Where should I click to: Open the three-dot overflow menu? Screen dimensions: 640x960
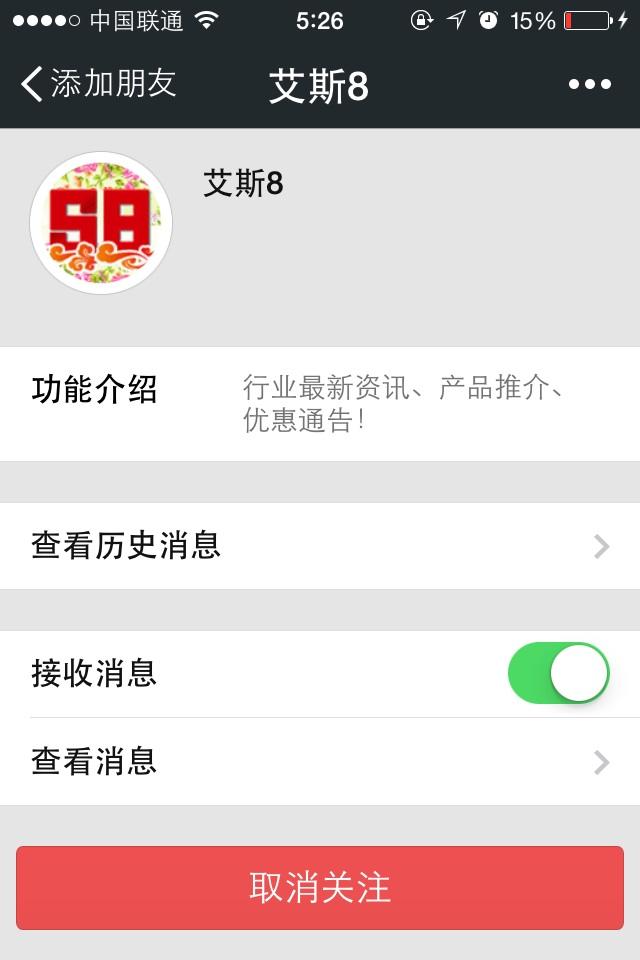tap(589, 85)
